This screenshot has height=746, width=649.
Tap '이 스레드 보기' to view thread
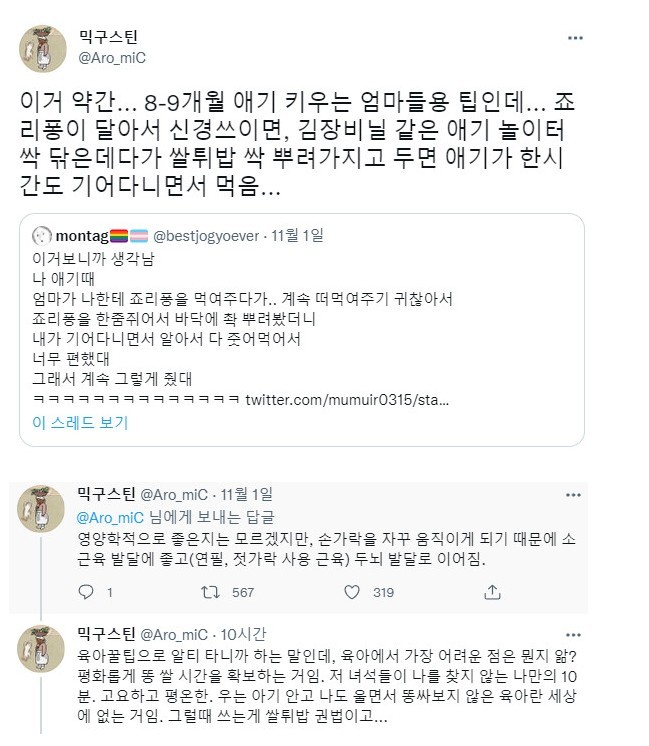click(81, 422)
